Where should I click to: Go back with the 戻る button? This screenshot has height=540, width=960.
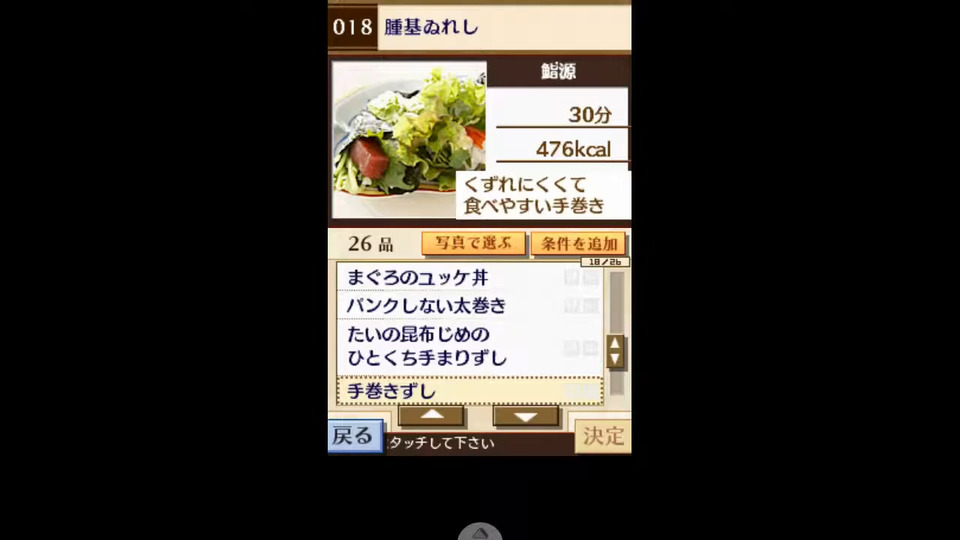(x=354, y=436)
